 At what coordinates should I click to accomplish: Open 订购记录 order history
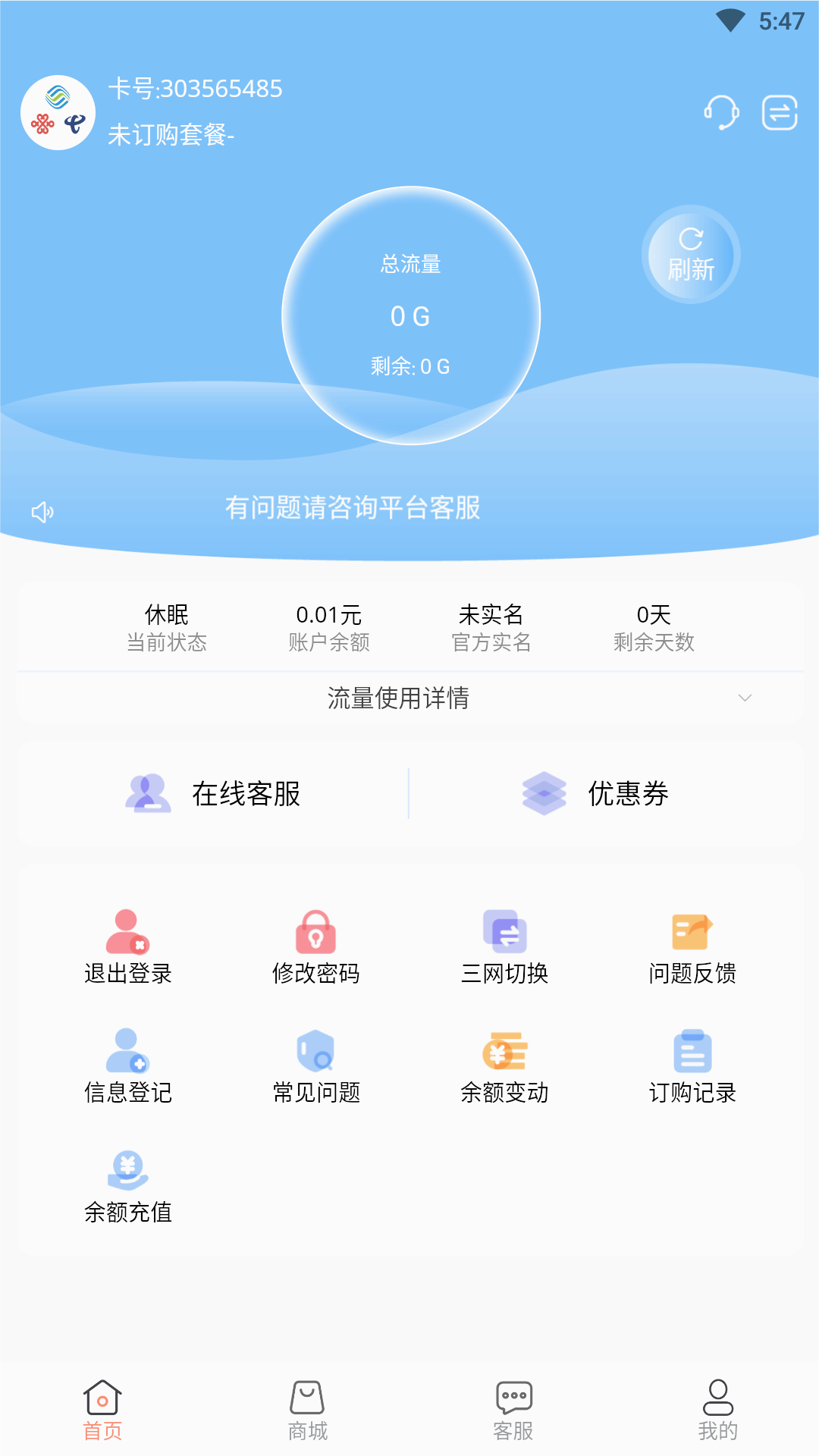click(692, 1066)
